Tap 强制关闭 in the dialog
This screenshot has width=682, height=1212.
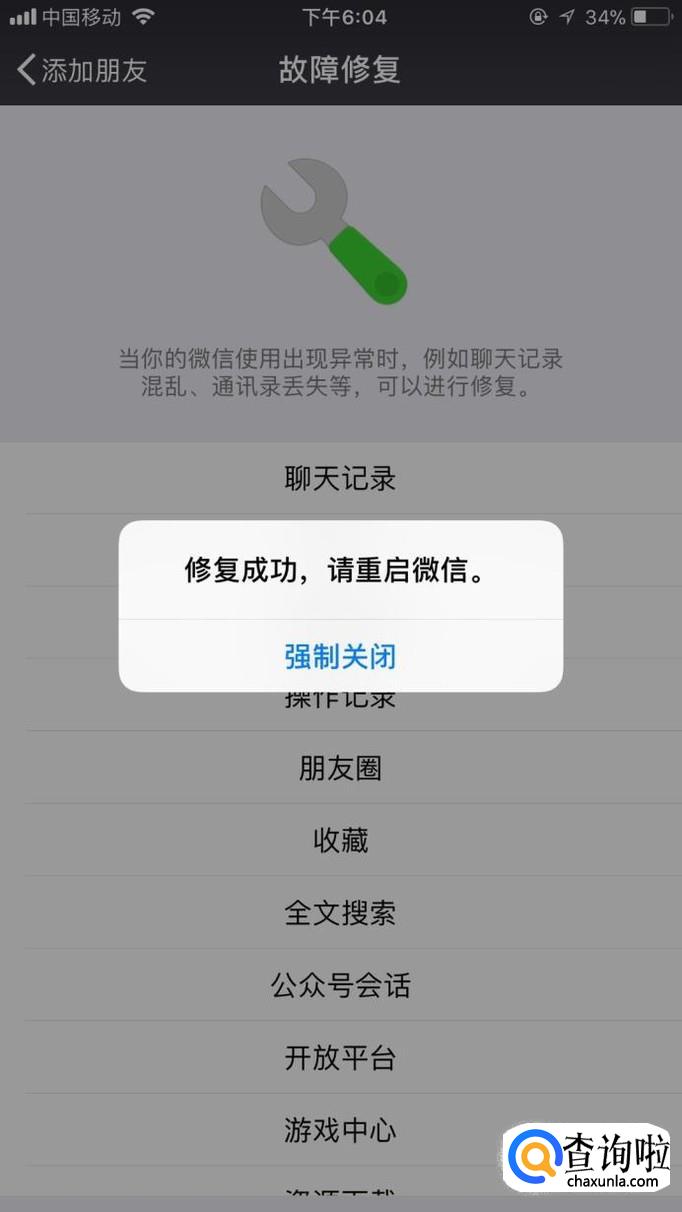click(x=341, y=656)
